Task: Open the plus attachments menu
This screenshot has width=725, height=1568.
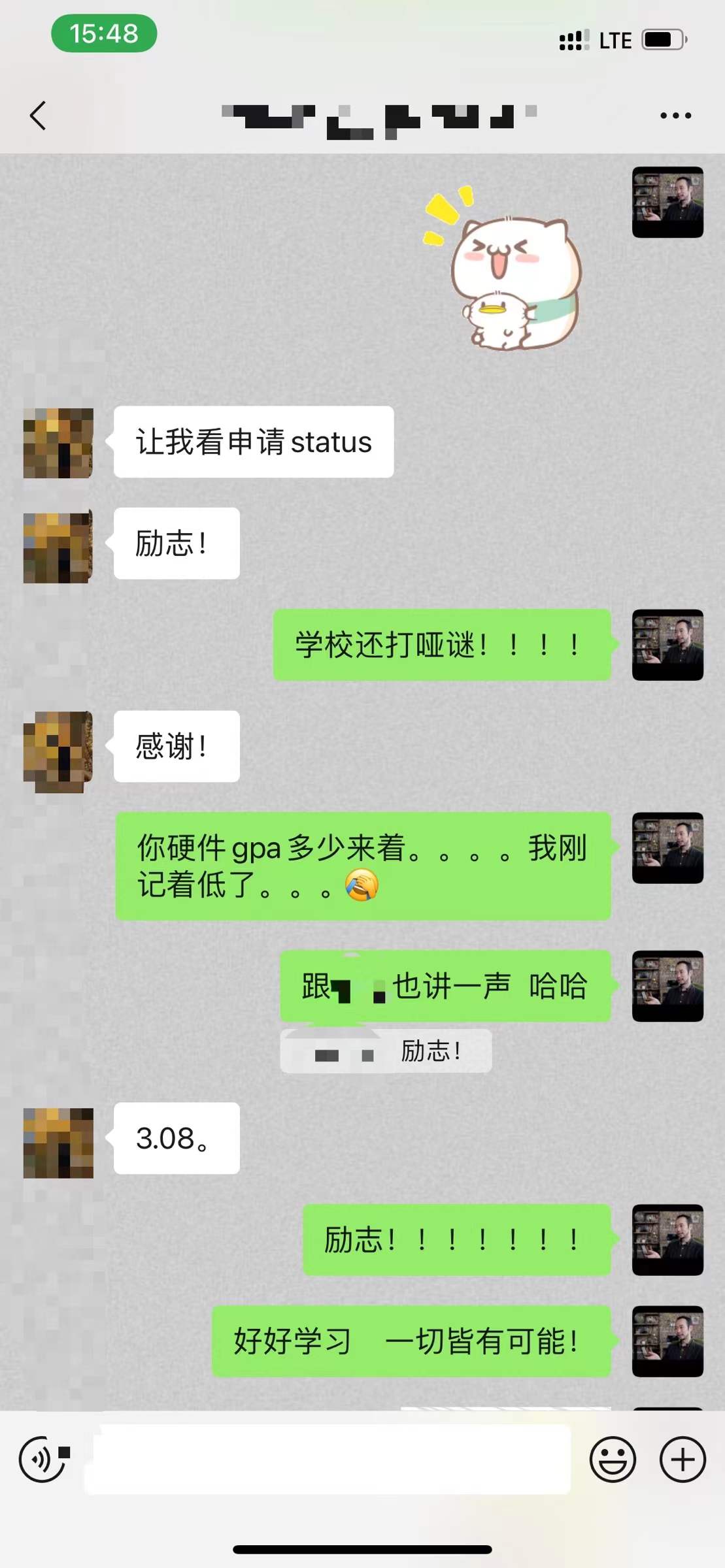Action: (x=683, y=1459)
